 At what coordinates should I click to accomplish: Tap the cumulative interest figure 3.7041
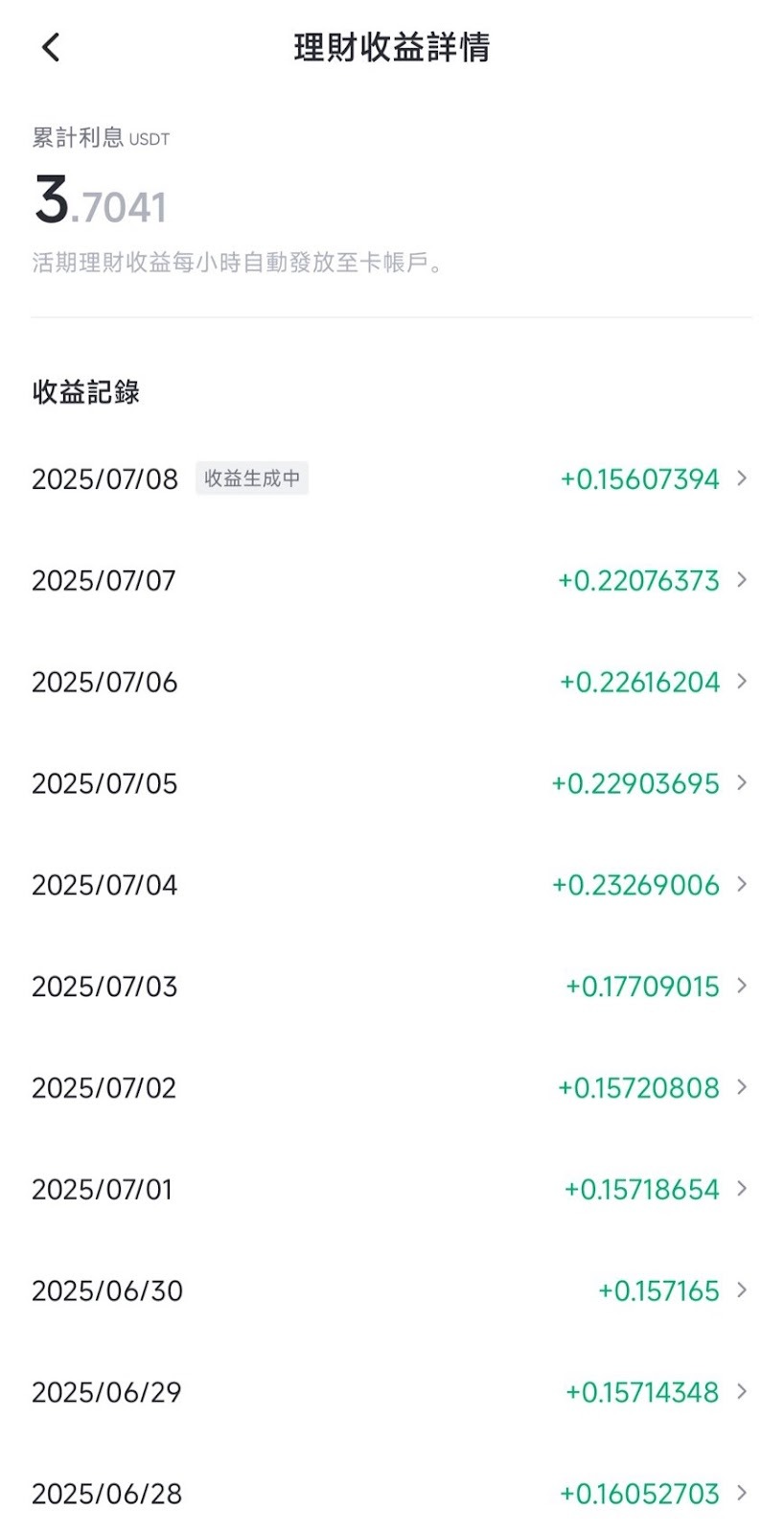(x=96, y=198)
